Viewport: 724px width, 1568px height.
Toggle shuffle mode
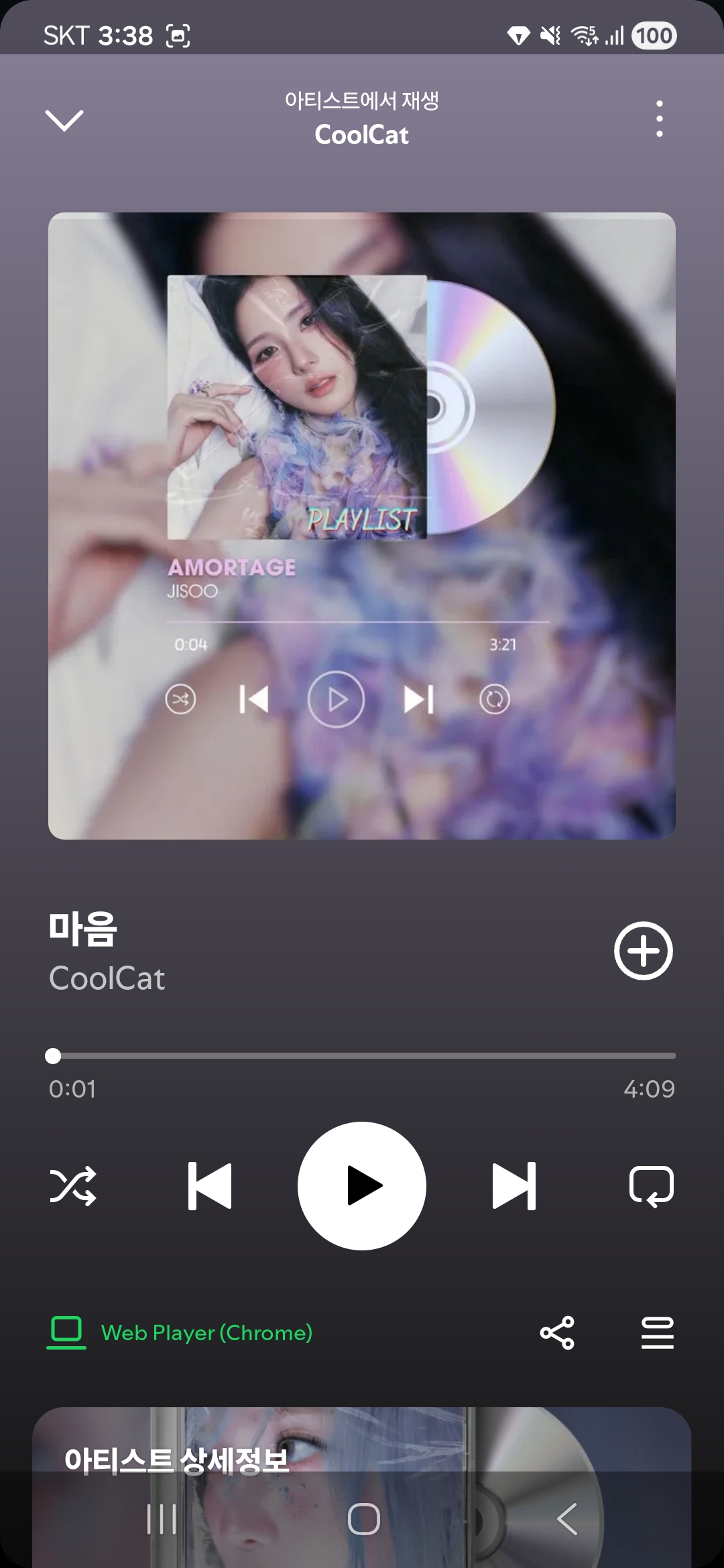coord(73,1186)
